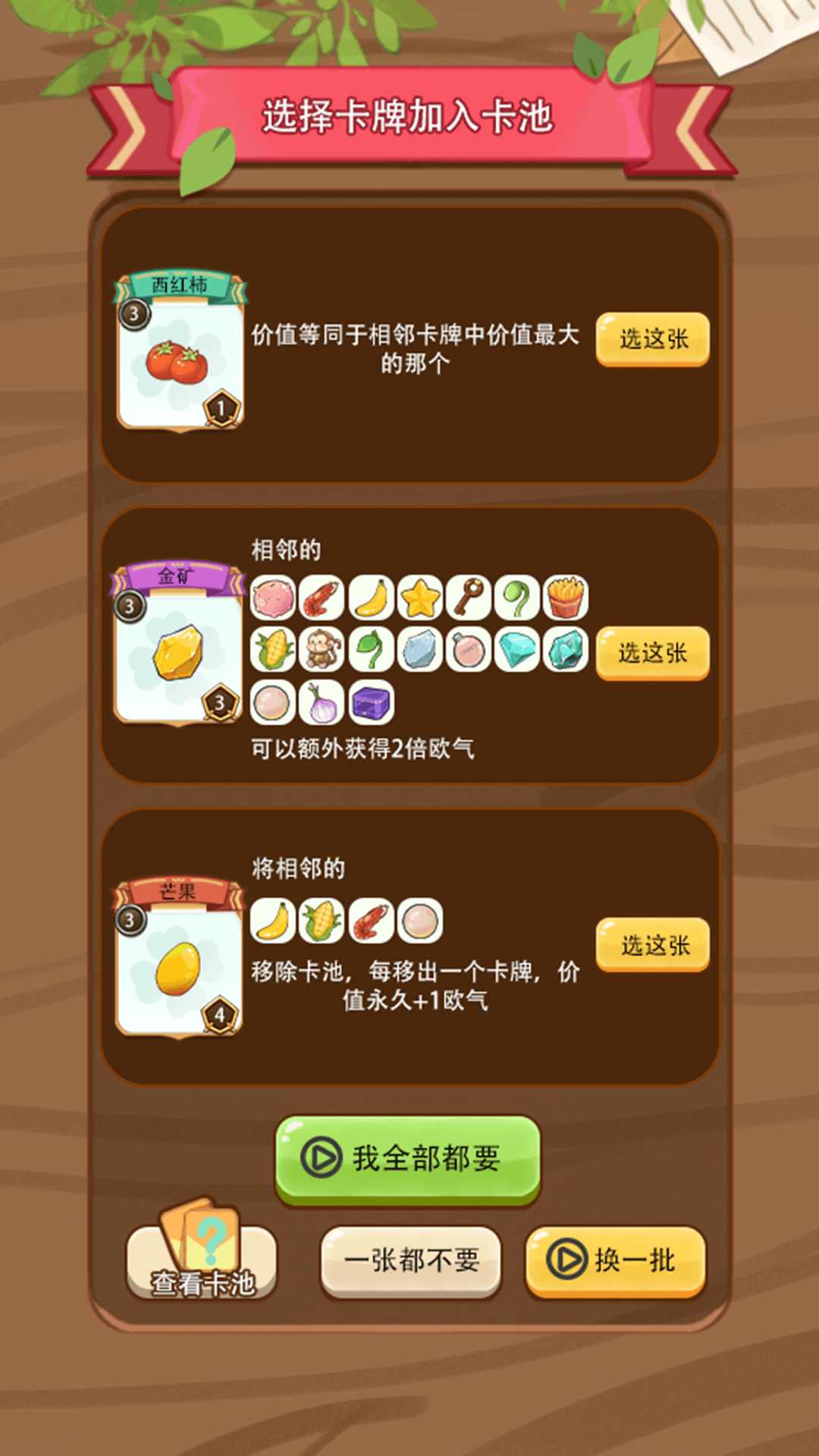Click the french fries icon in the adjacency row
The image size is (819, 1456).
[x=565, y=596]
